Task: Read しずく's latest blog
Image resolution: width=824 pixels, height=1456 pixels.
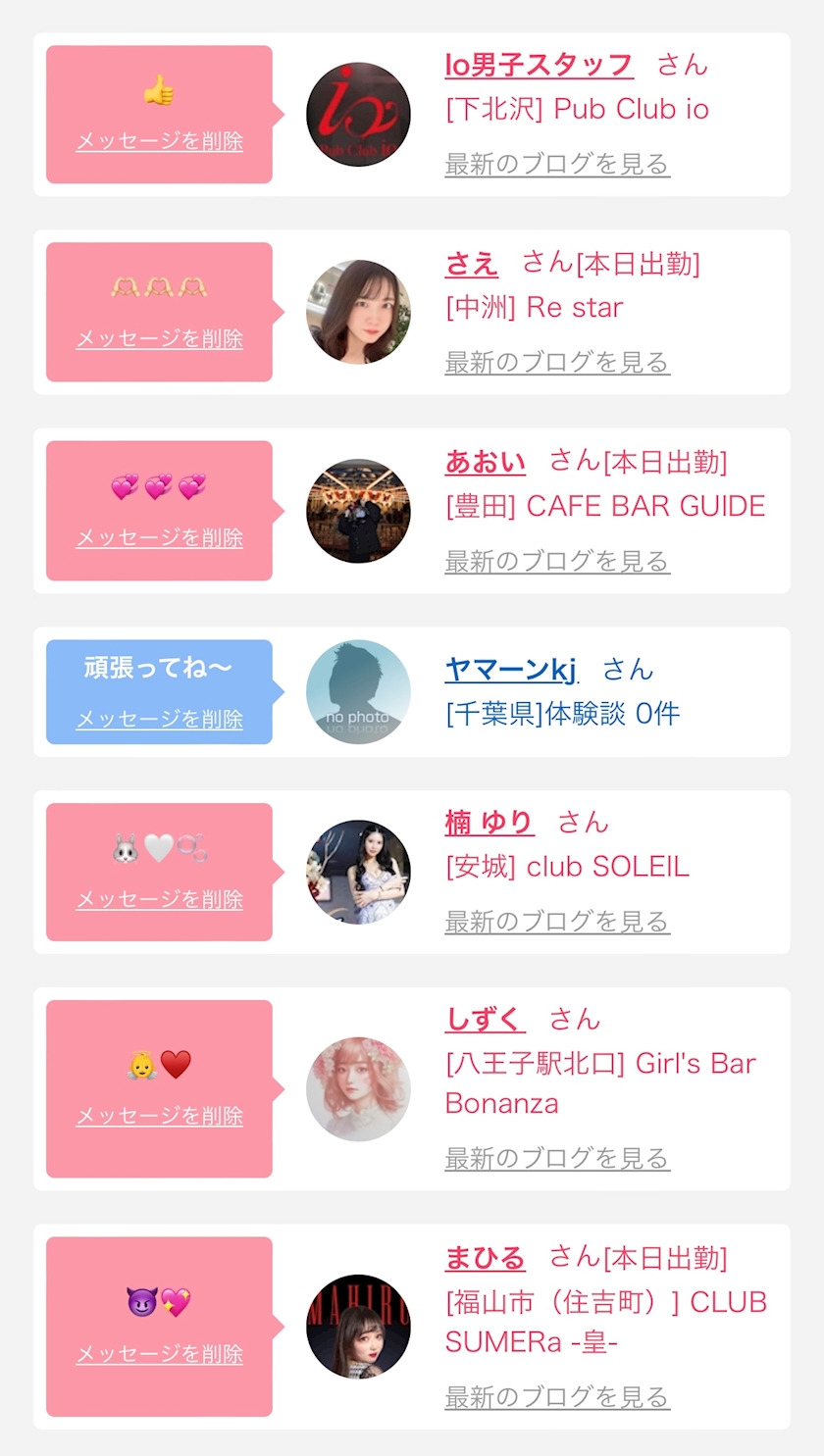Action: (556, 1159)
